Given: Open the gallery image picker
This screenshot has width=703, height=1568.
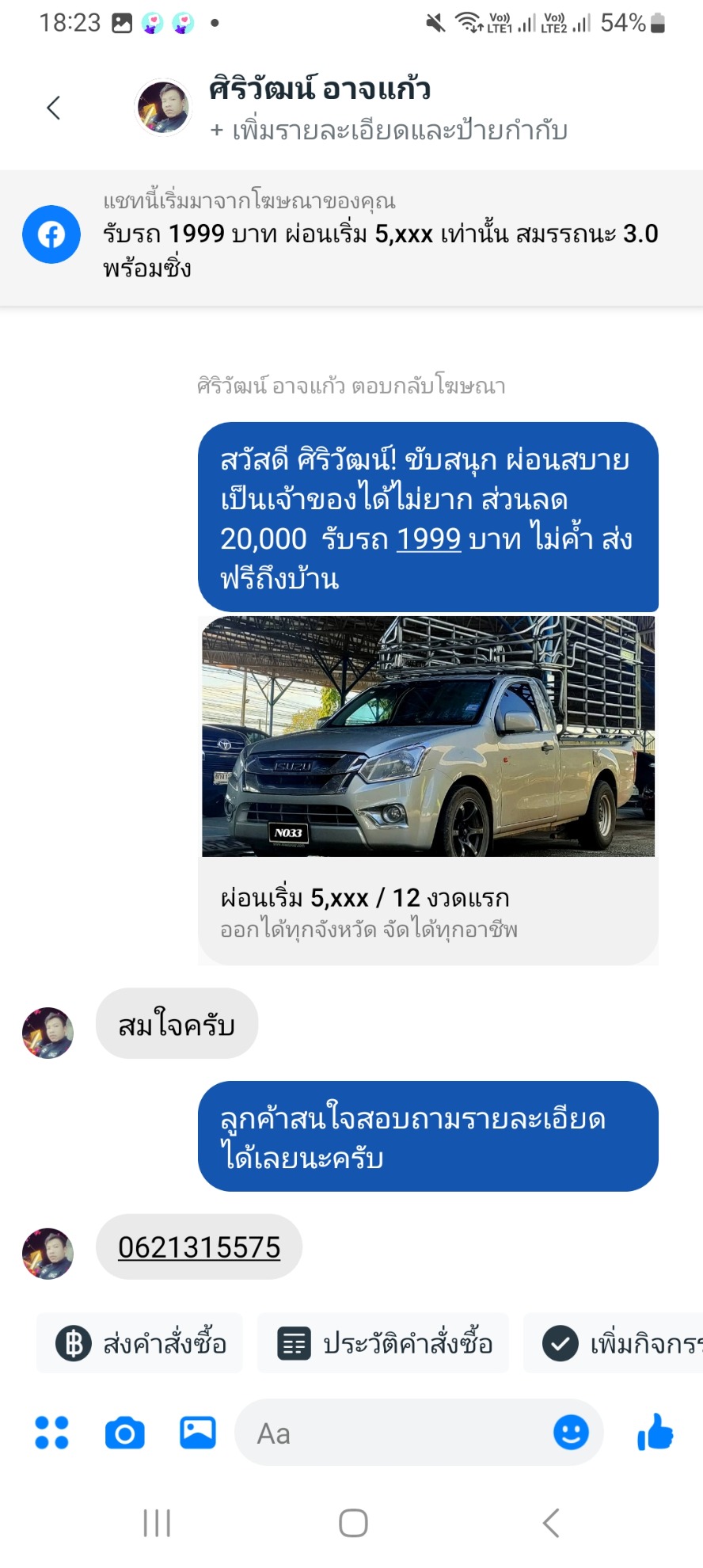Looking at the screenshot, I should [198, 1433].
